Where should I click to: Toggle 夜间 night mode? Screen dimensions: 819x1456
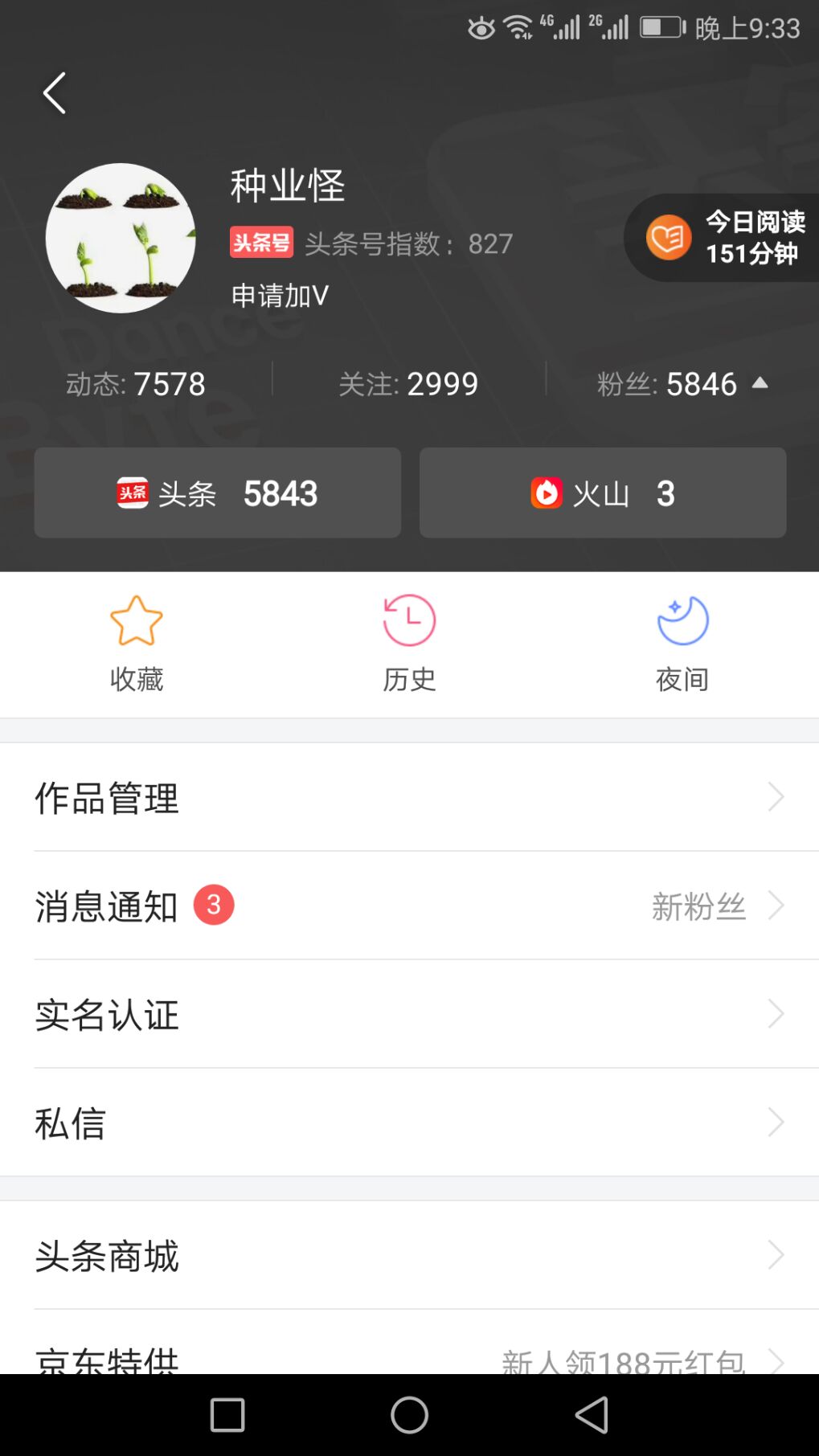[x=682, y=643]
